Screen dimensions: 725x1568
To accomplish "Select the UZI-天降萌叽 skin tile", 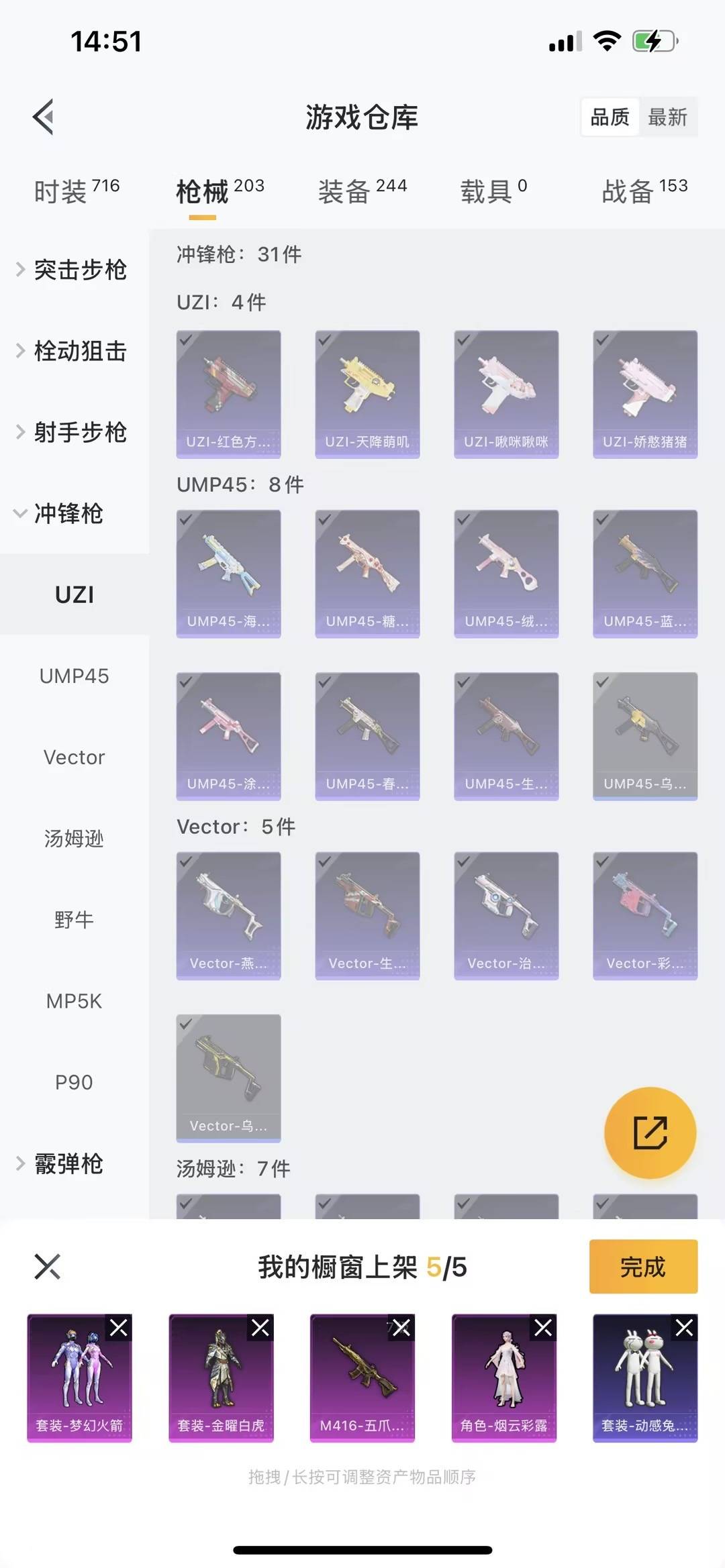I will tap(367, 394).
